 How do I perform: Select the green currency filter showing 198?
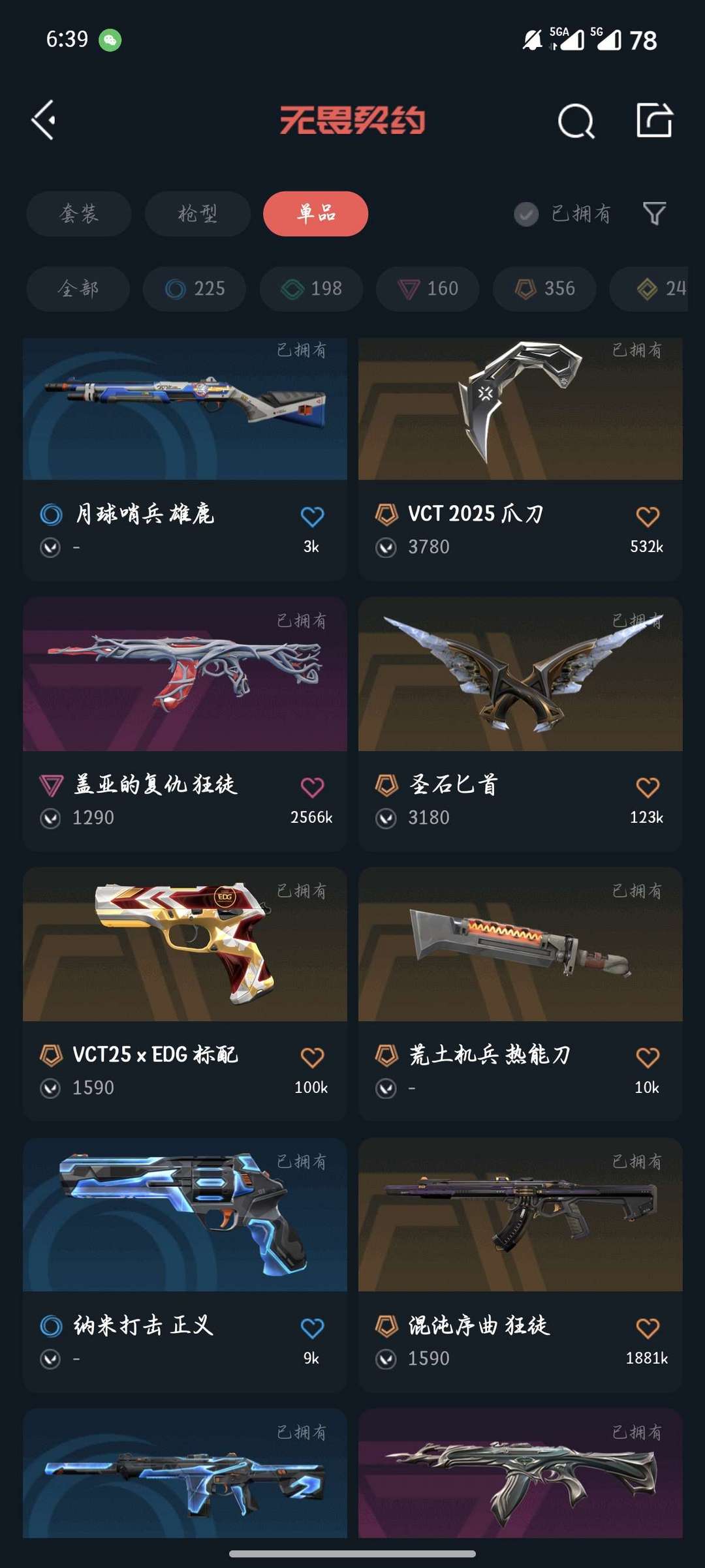click(311, 289)
